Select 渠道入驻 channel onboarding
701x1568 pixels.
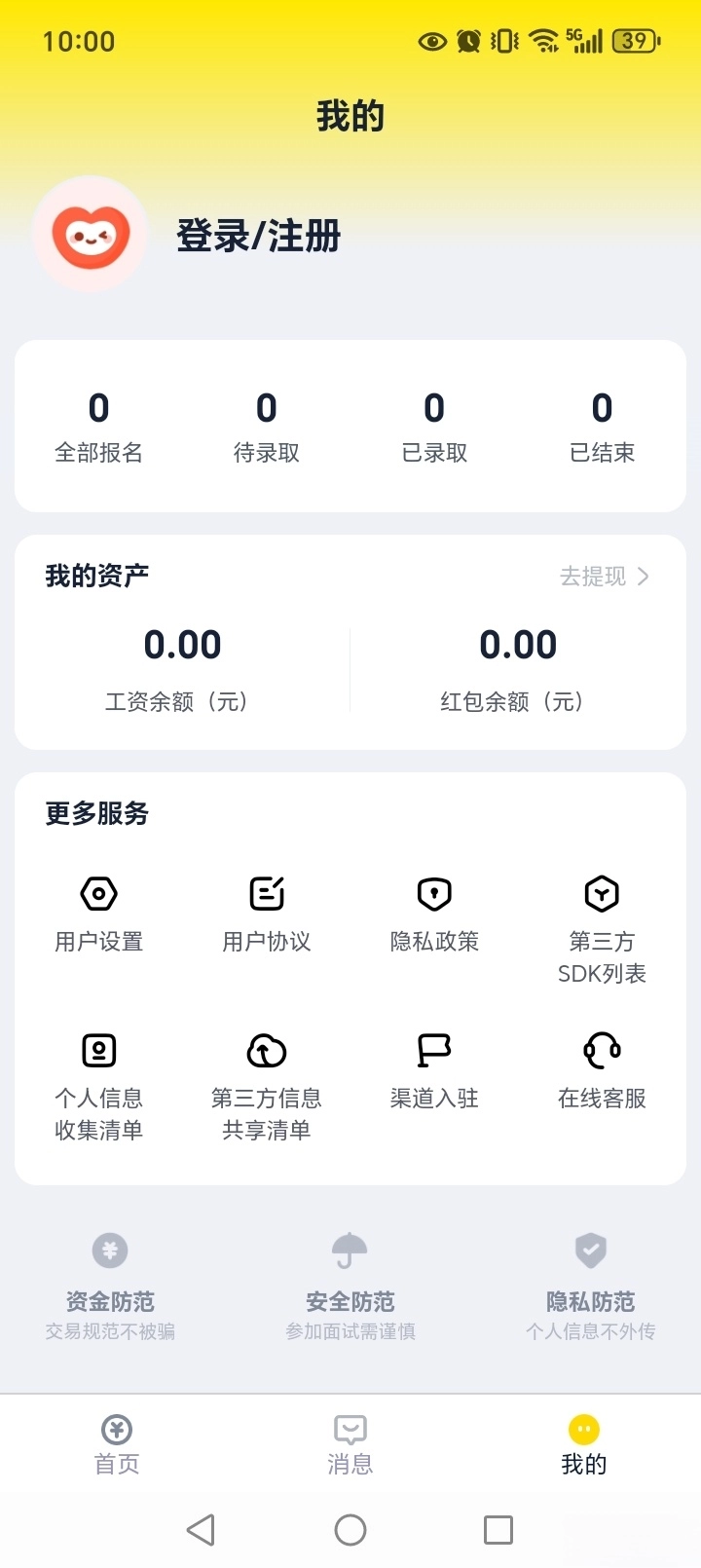(434, 1070)
